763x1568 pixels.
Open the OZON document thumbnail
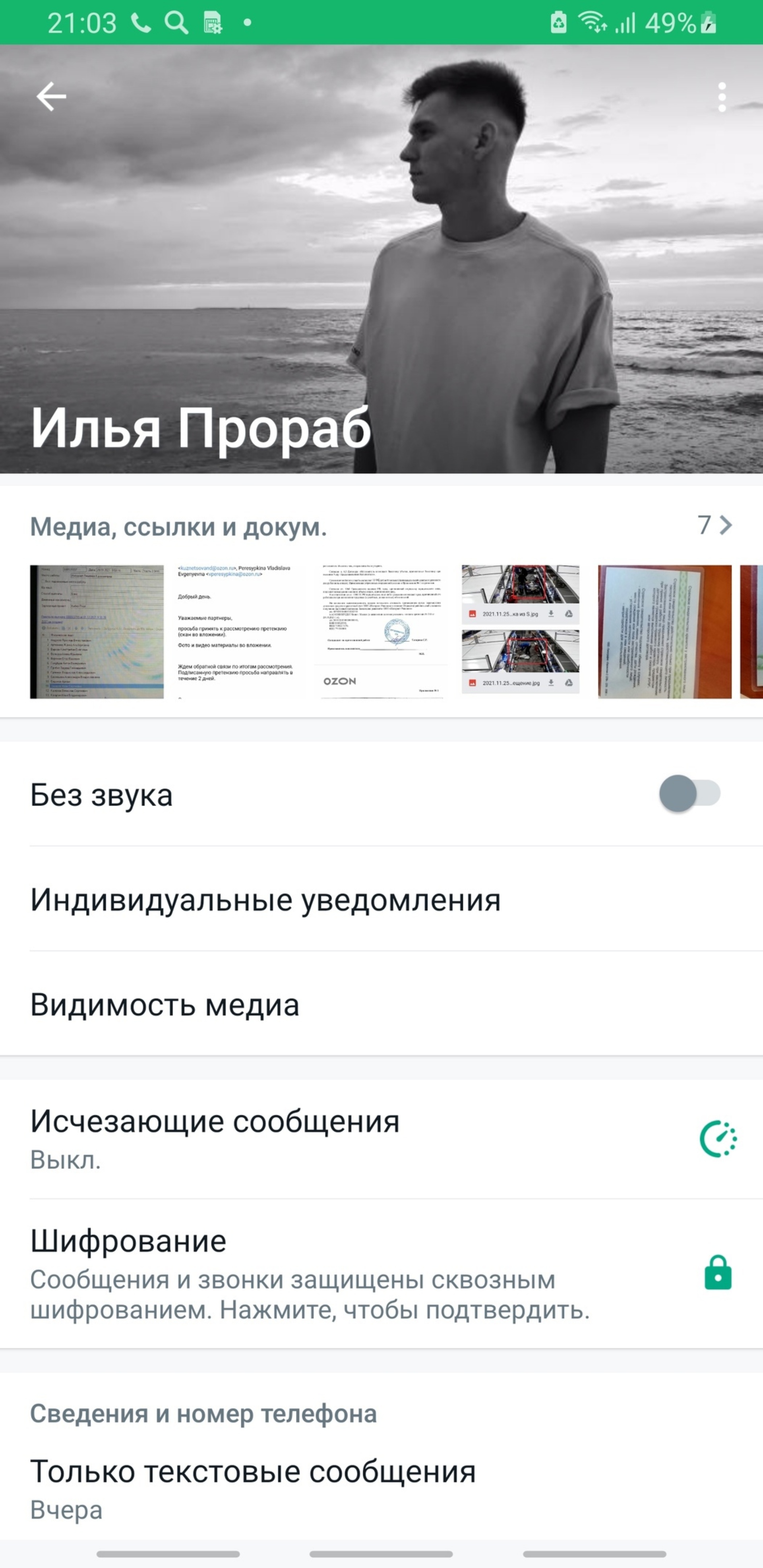point(381,631)
